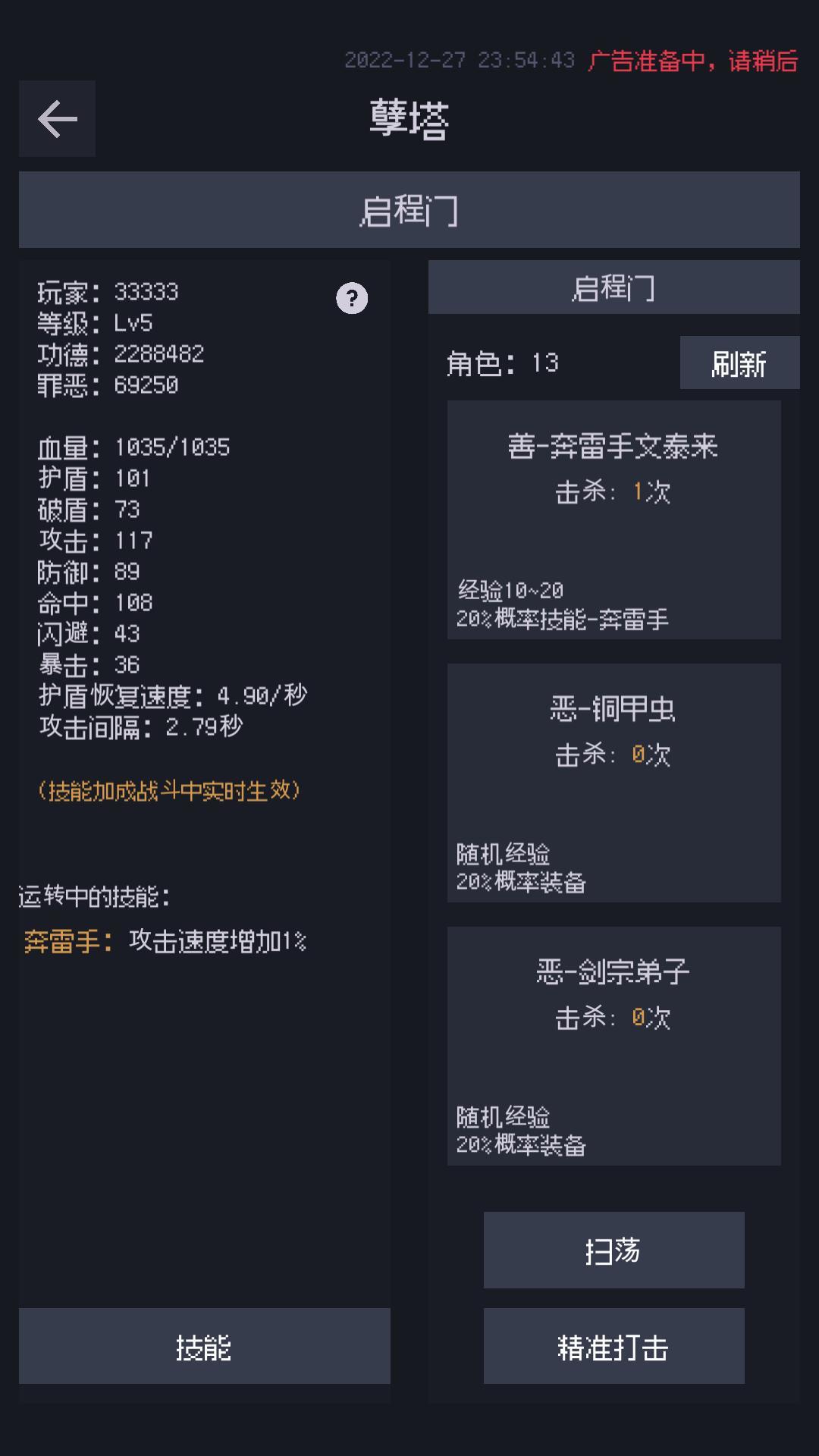Select the 恶-剑宗弟子 enemy card

click(613, 1046)
